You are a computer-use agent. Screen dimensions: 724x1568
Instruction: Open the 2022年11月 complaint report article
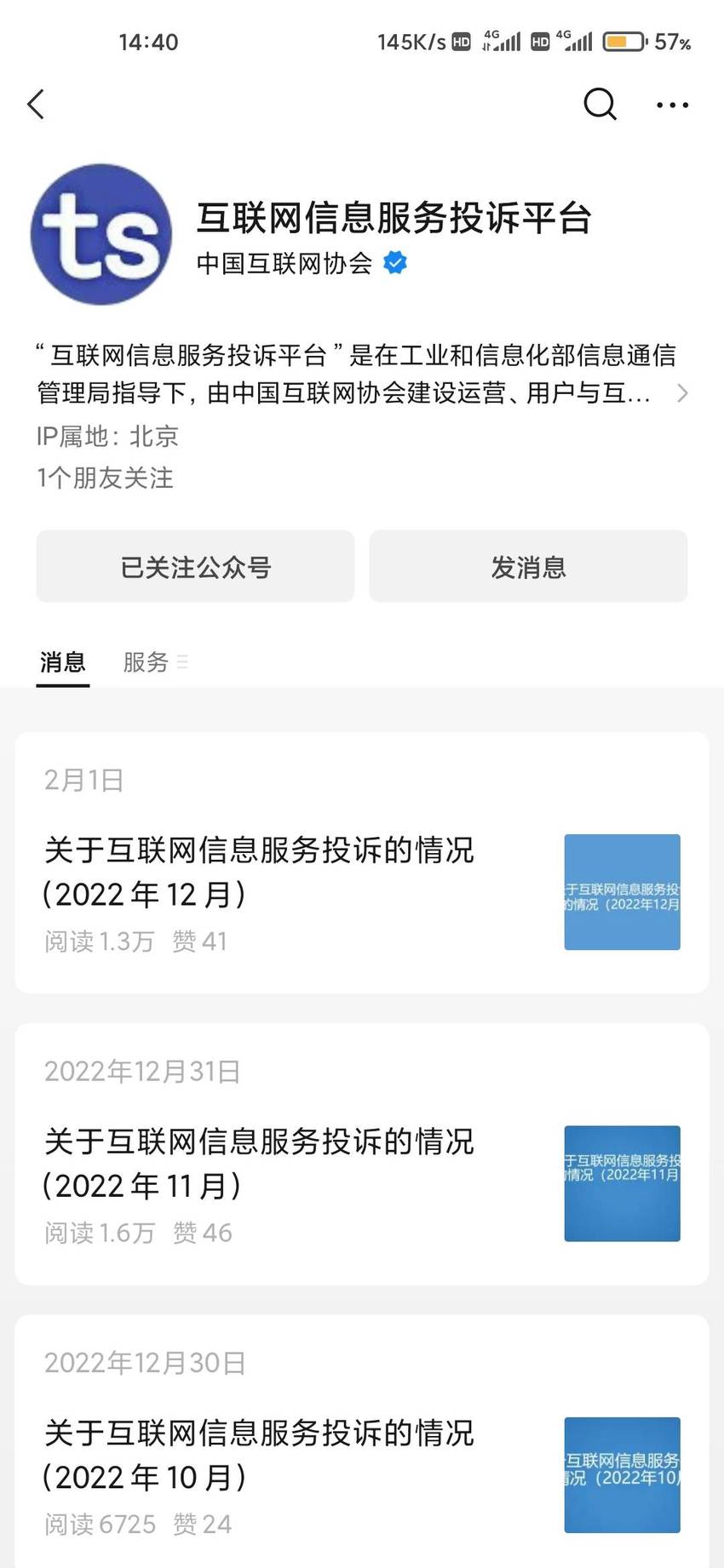point(362,1153)
